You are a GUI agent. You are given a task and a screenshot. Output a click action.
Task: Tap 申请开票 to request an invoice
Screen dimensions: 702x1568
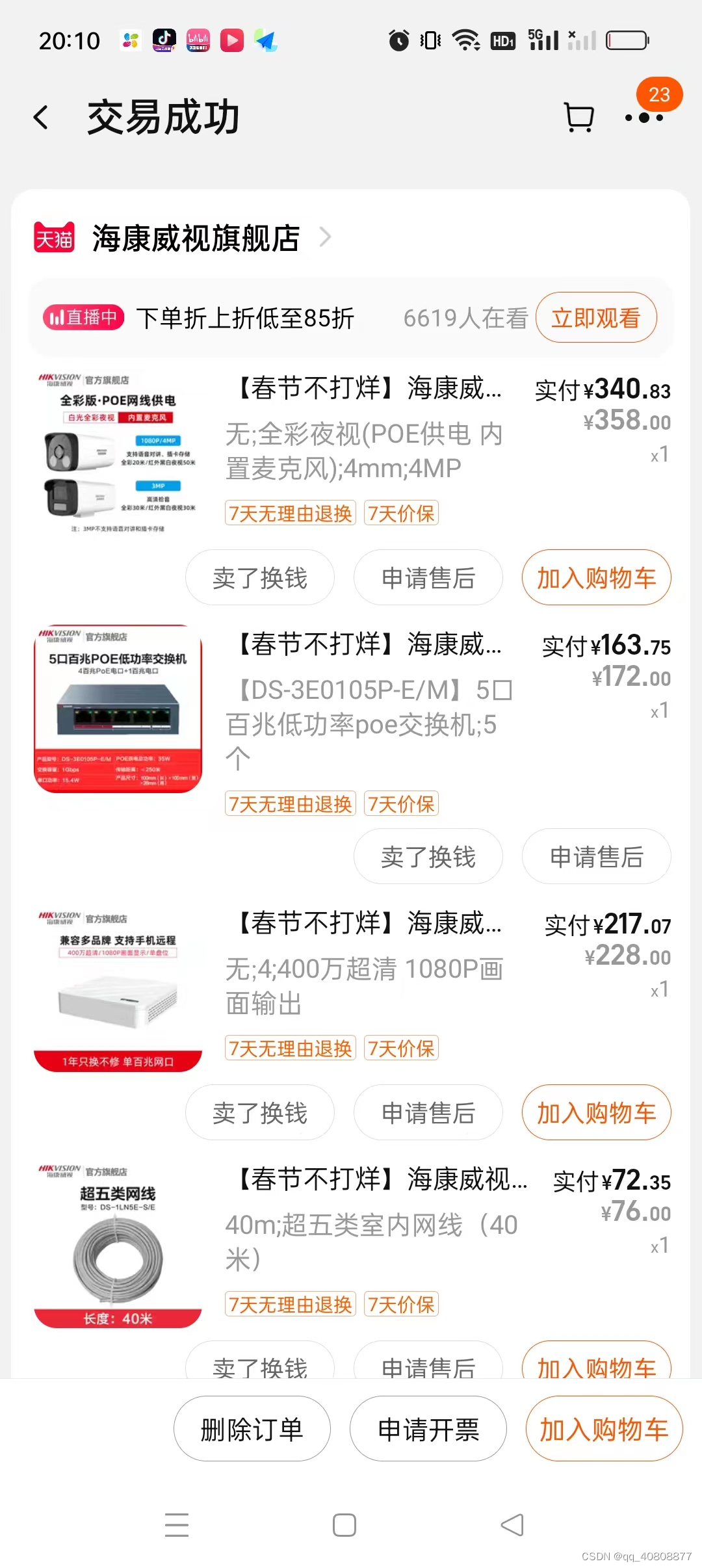click(x=428, y=1430)
